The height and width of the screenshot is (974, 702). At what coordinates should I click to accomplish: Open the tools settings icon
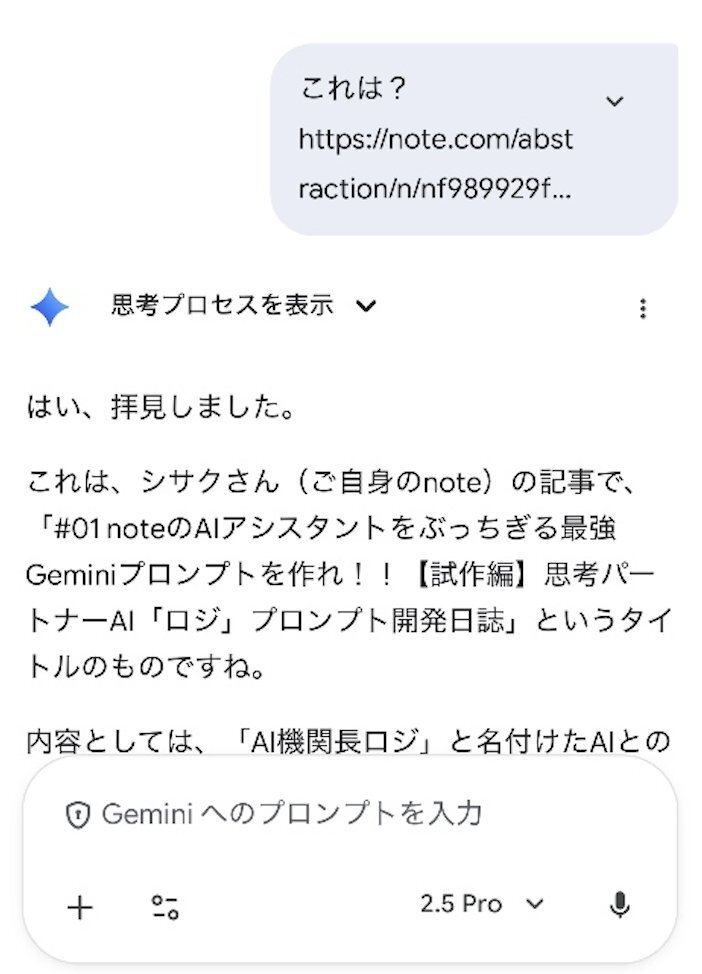click(x=165, y=906)
